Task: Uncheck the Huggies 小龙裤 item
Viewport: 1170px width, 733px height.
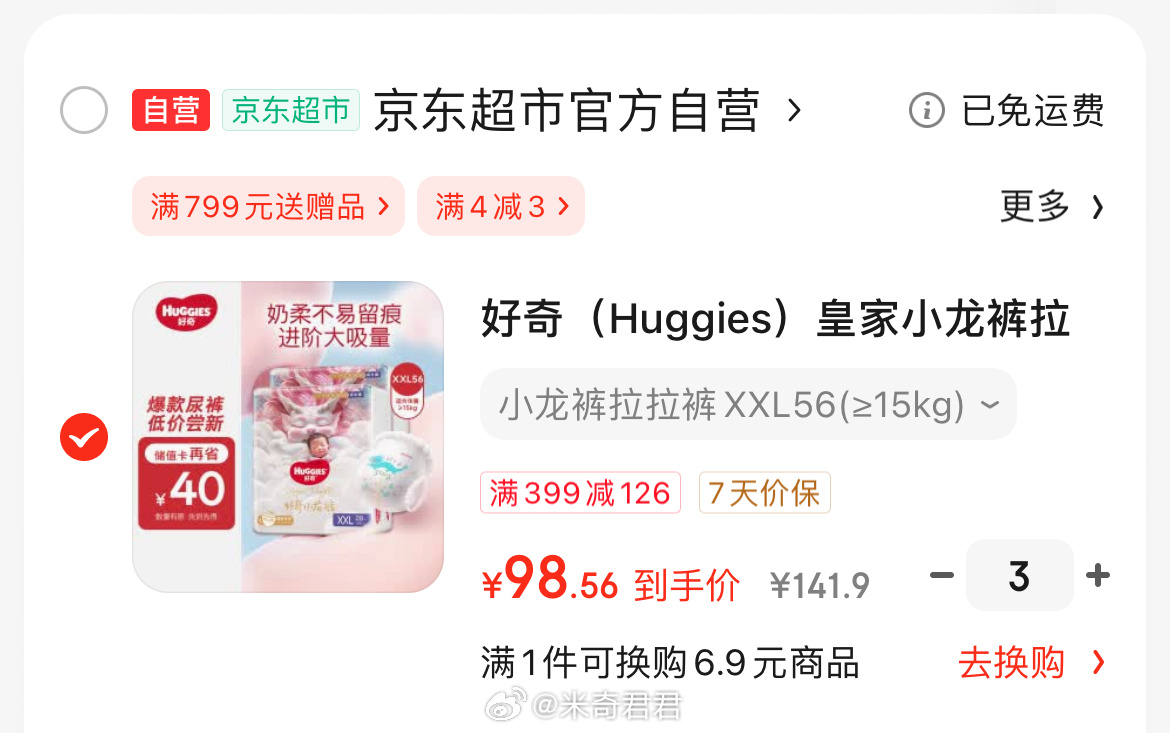Action: pos(84,437)
